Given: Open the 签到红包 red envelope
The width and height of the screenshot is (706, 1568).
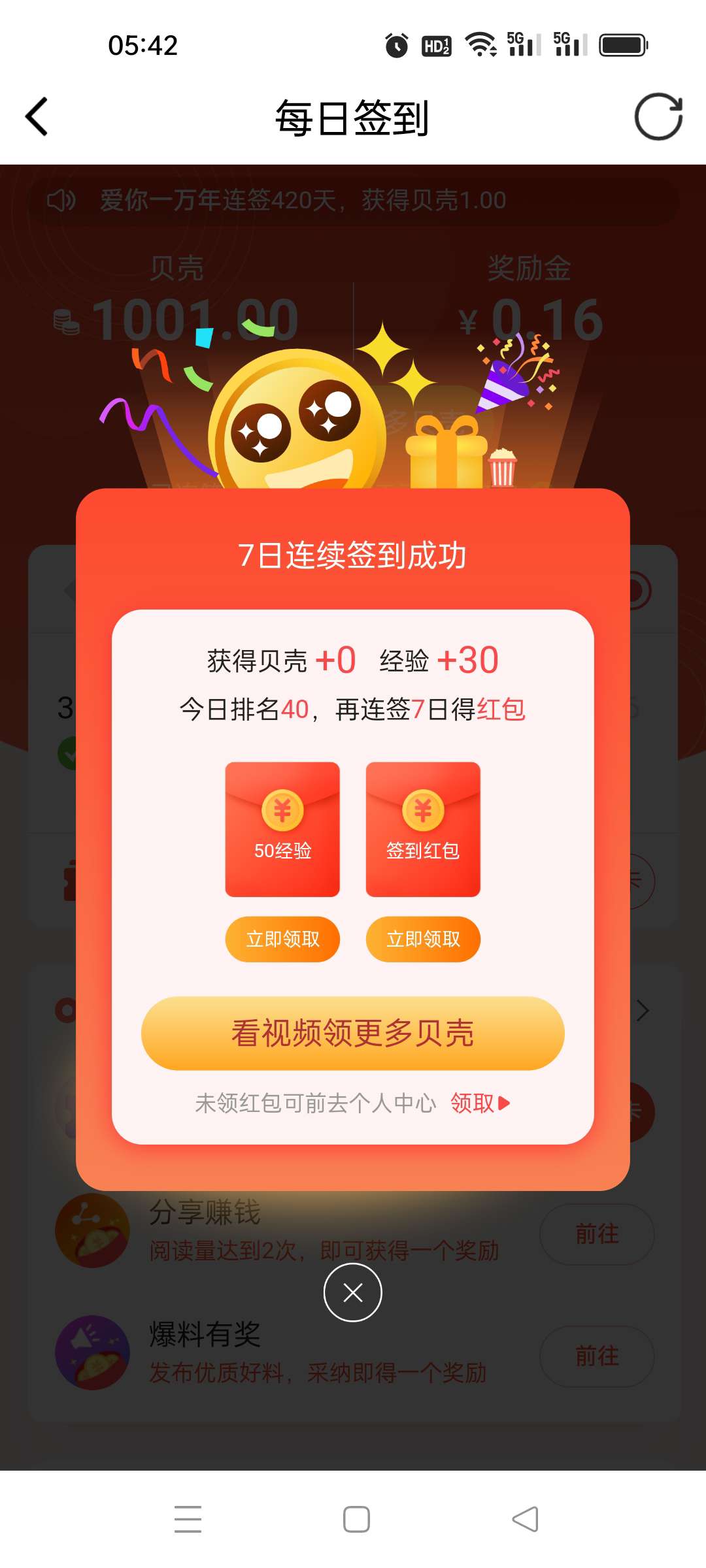Looking at the screenshot, I should coord(423,829).
